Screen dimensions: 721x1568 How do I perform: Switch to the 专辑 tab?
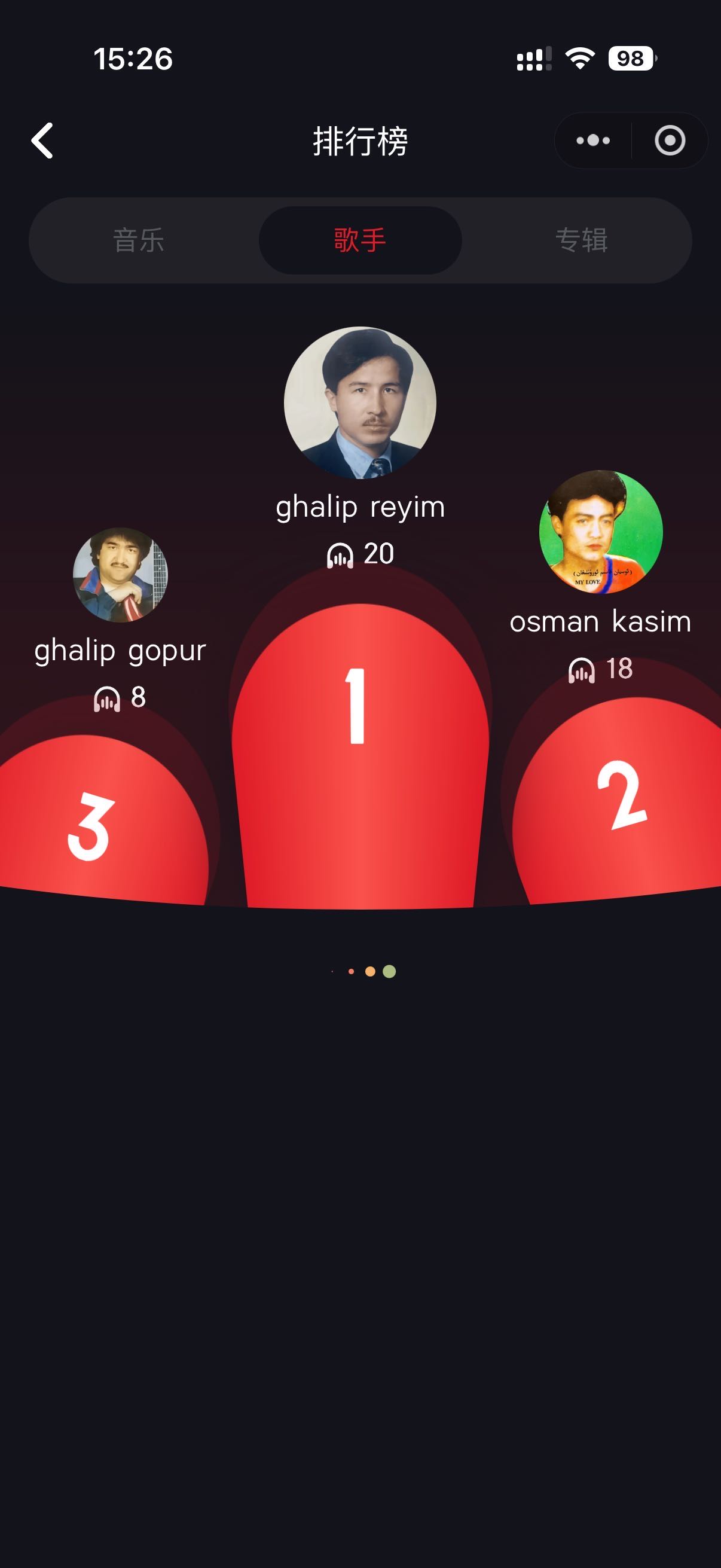coord(581,240)
